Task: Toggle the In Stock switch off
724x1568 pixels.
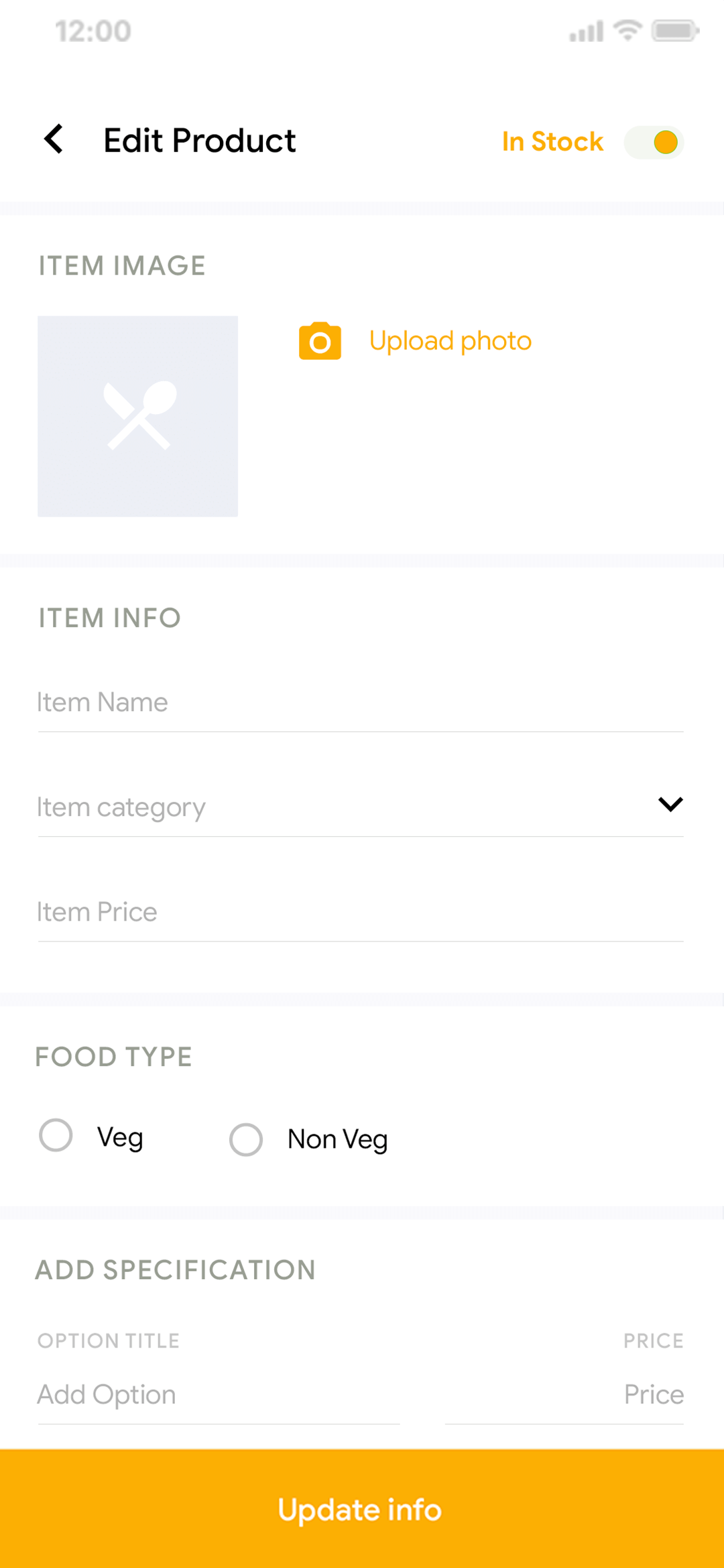Action: tap(654, 142)
